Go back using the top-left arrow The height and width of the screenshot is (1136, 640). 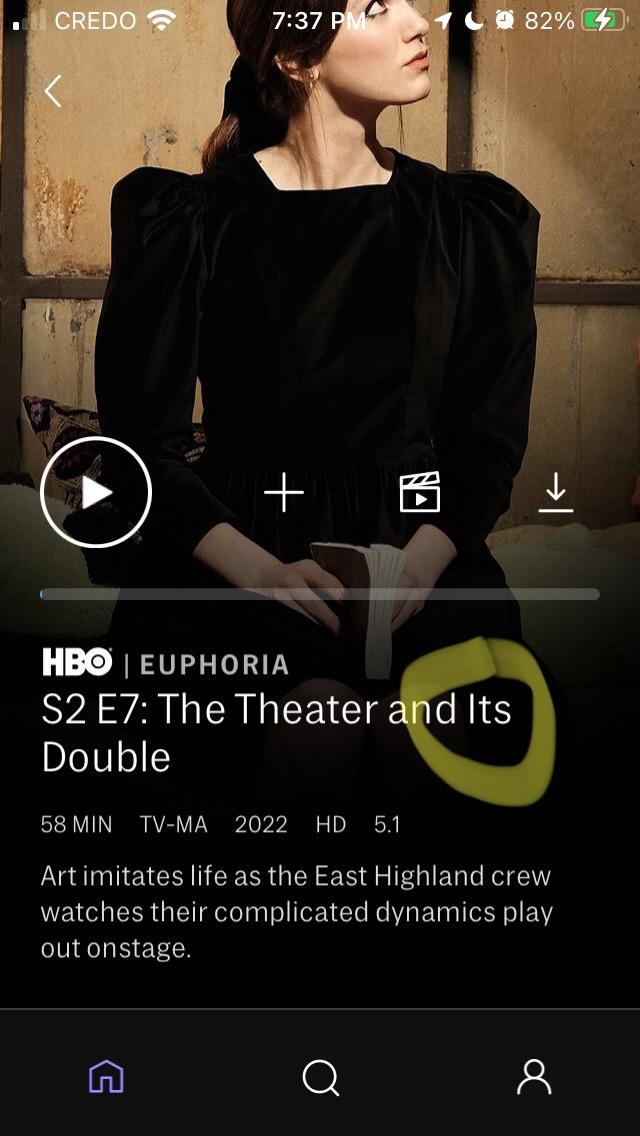[x=53, y=91]
